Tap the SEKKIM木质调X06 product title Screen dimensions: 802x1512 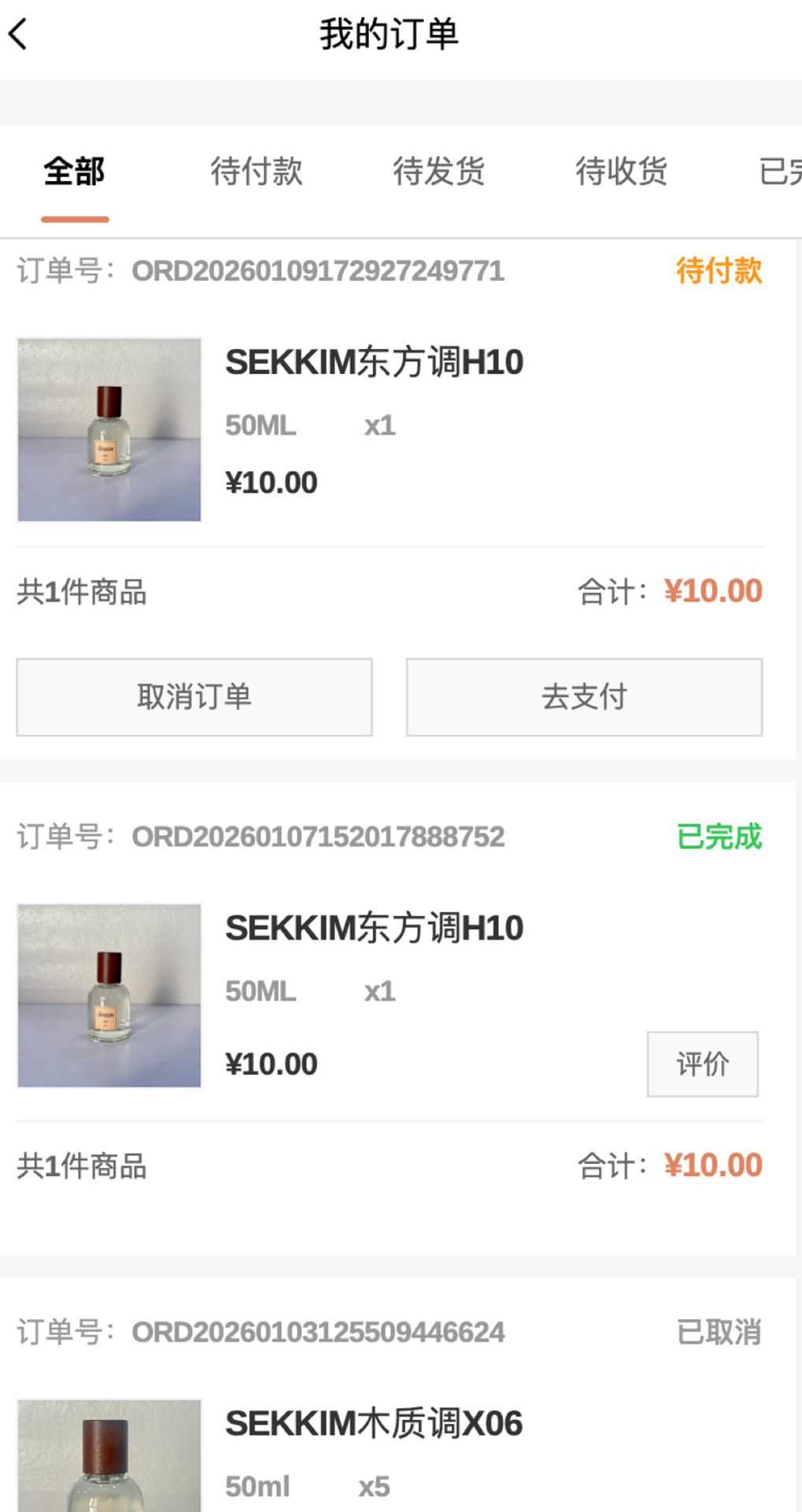[374, 1422]
